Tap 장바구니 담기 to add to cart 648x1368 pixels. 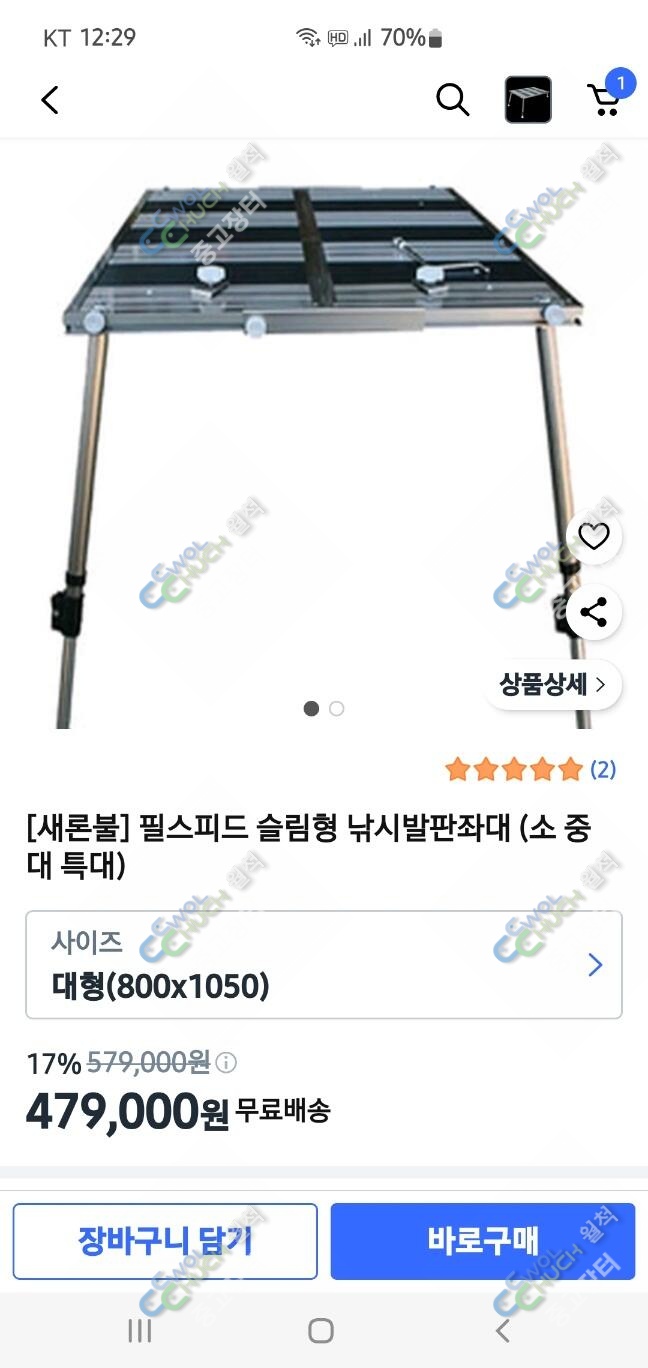[x=165, y=1241]
